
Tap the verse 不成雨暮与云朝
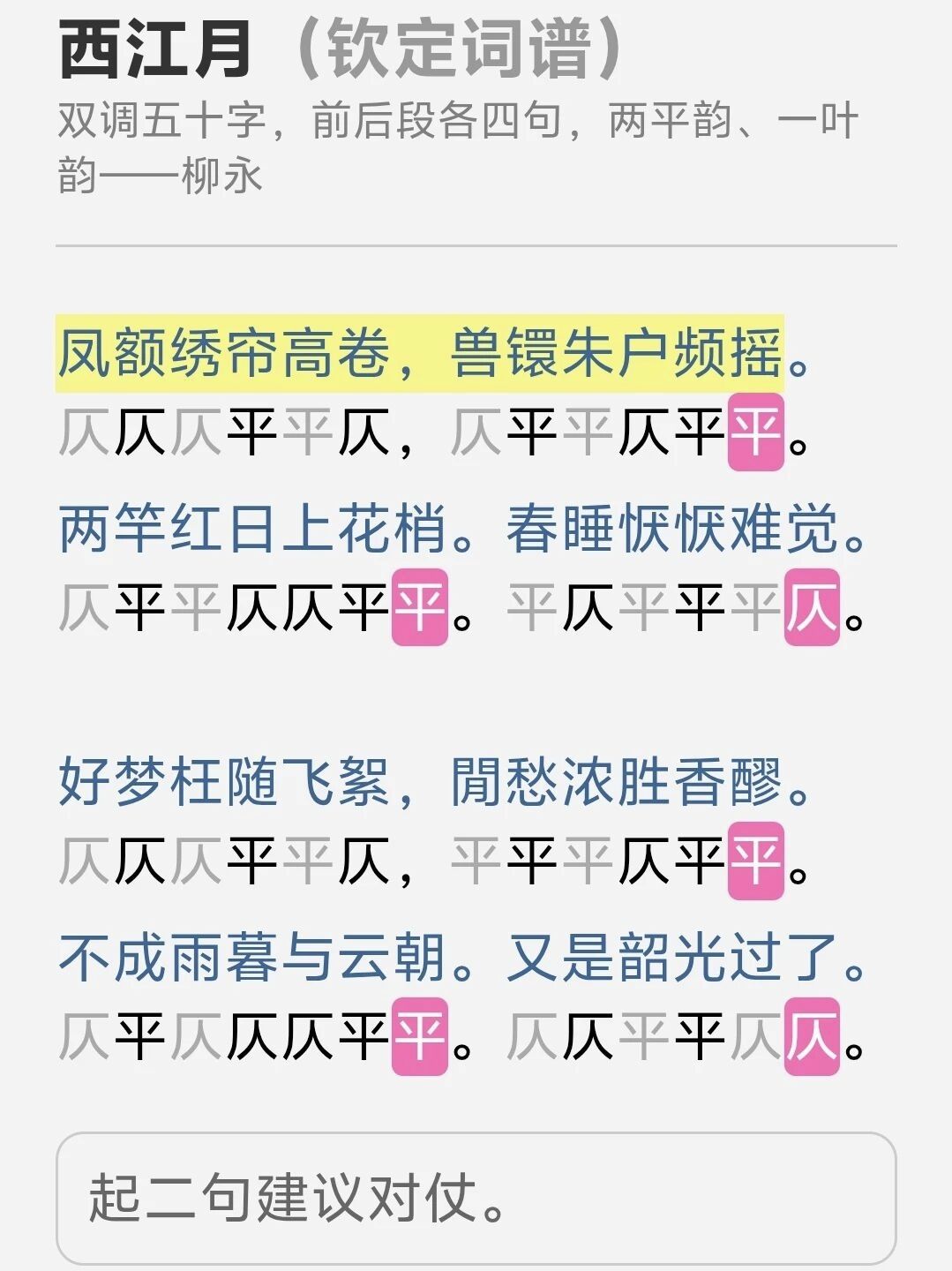[x=252, y=958]
